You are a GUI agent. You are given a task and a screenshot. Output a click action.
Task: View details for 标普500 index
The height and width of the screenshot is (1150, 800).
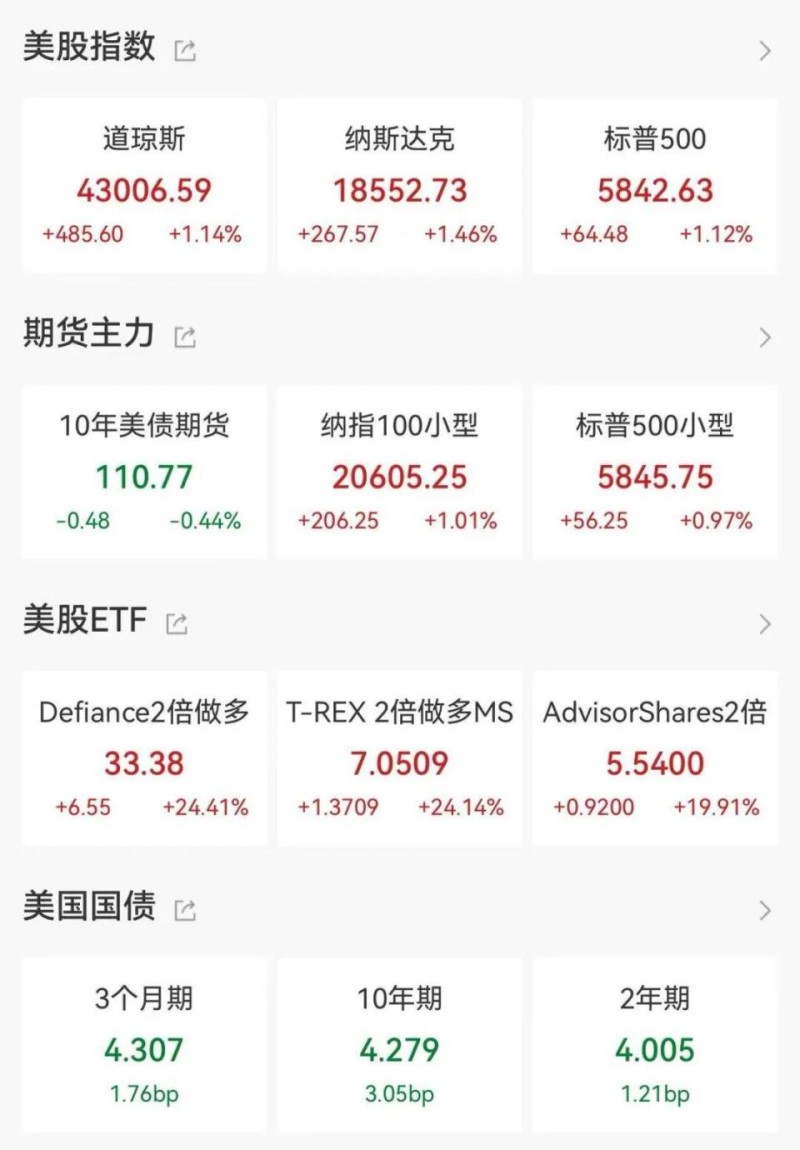(x=654, y=185)
